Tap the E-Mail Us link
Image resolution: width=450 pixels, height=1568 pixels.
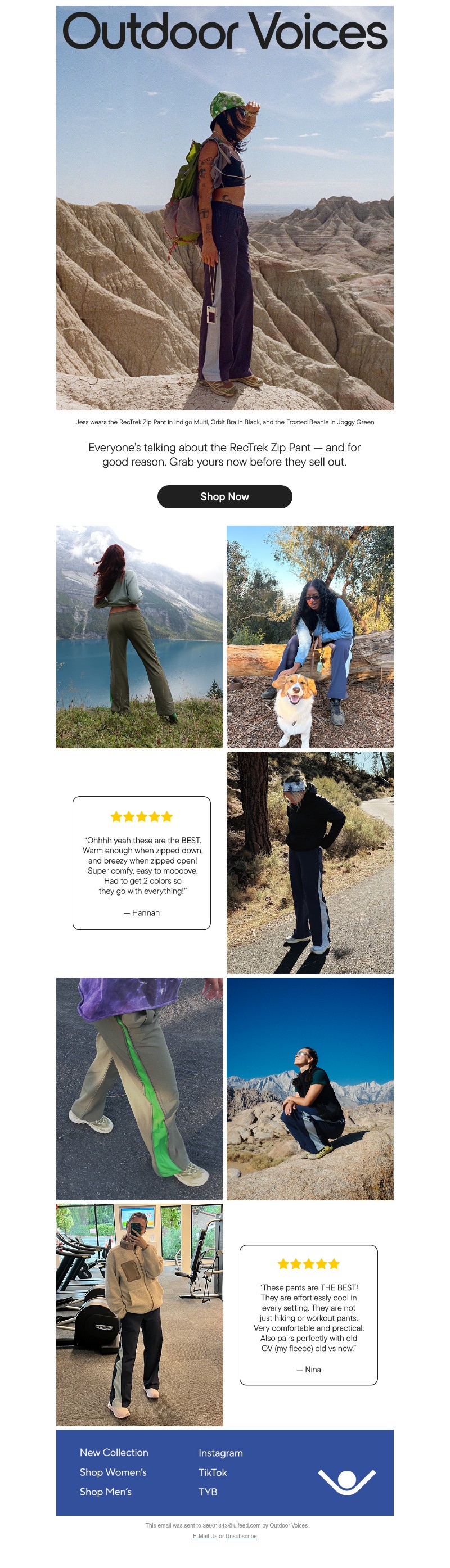pos(205,1536)
